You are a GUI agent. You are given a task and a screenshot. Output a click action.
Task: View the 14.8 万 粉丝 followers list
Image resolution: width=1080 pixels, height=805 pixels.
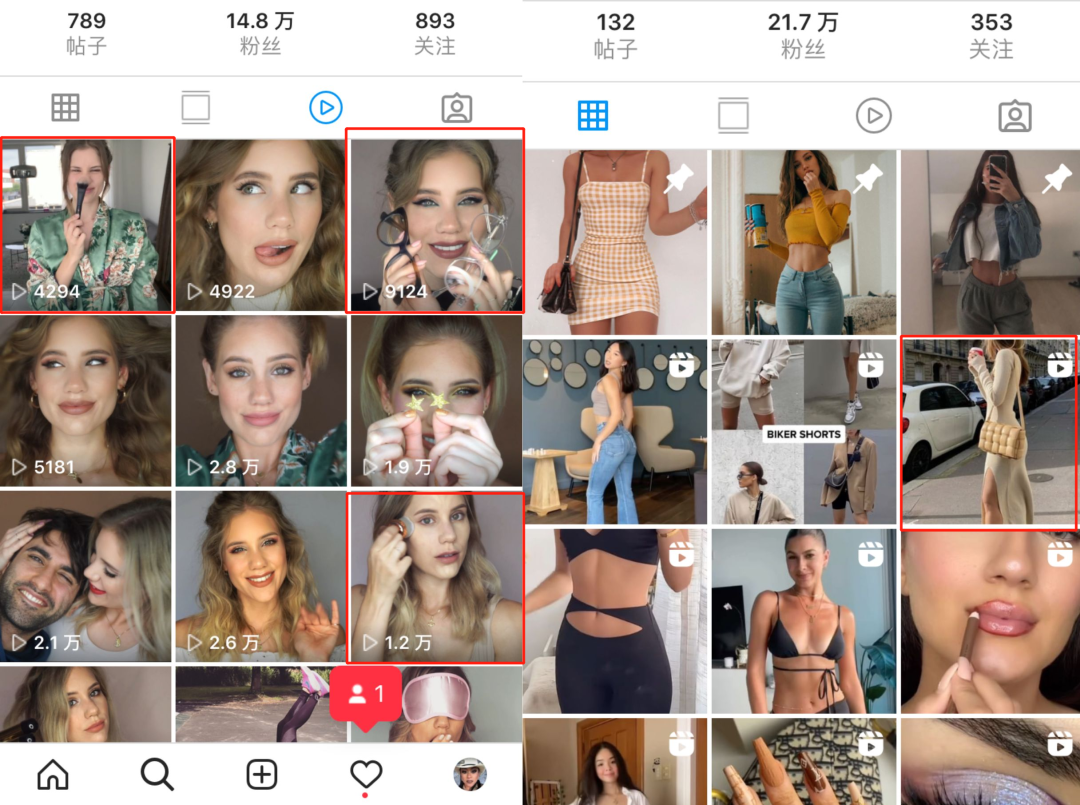(261, 33)
